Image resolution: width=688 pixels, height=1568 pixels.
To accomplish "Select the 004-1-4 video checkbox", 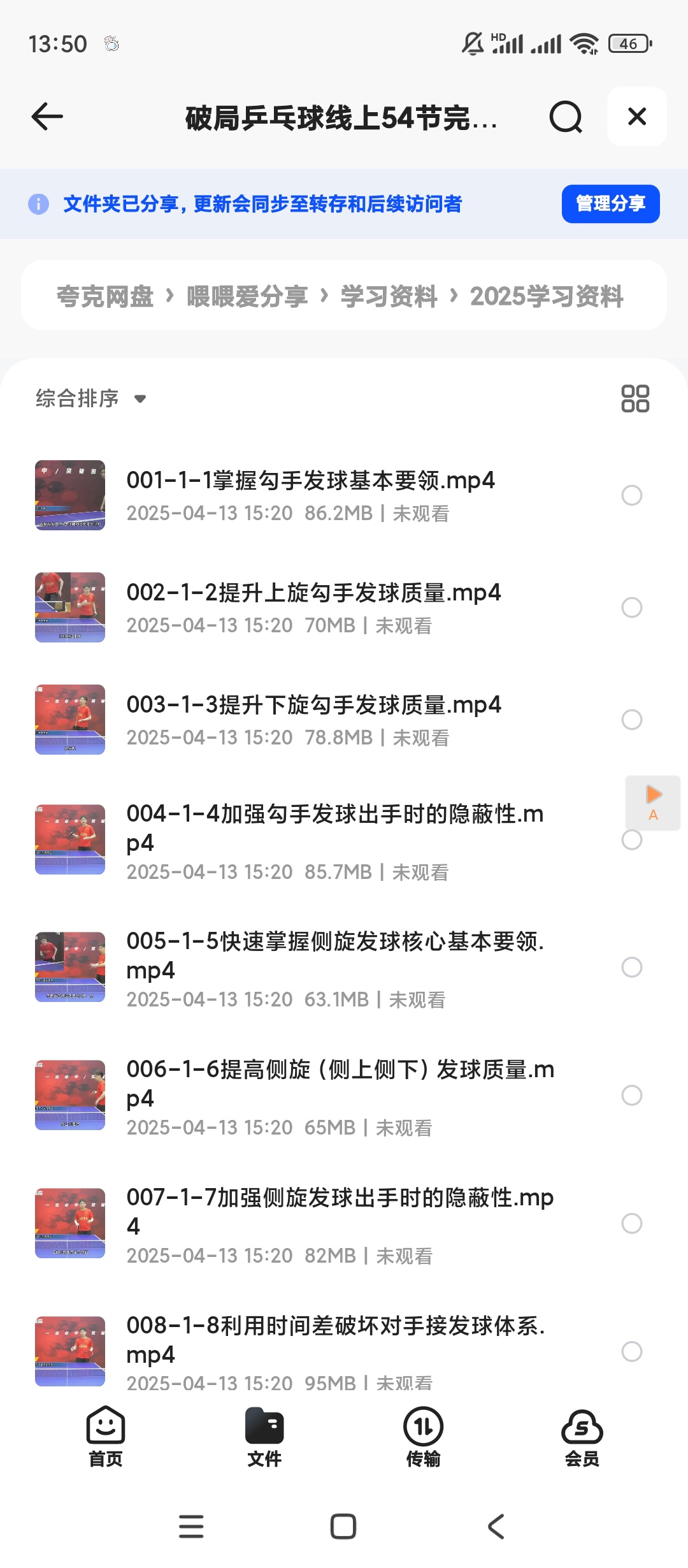I will [631, 840].
